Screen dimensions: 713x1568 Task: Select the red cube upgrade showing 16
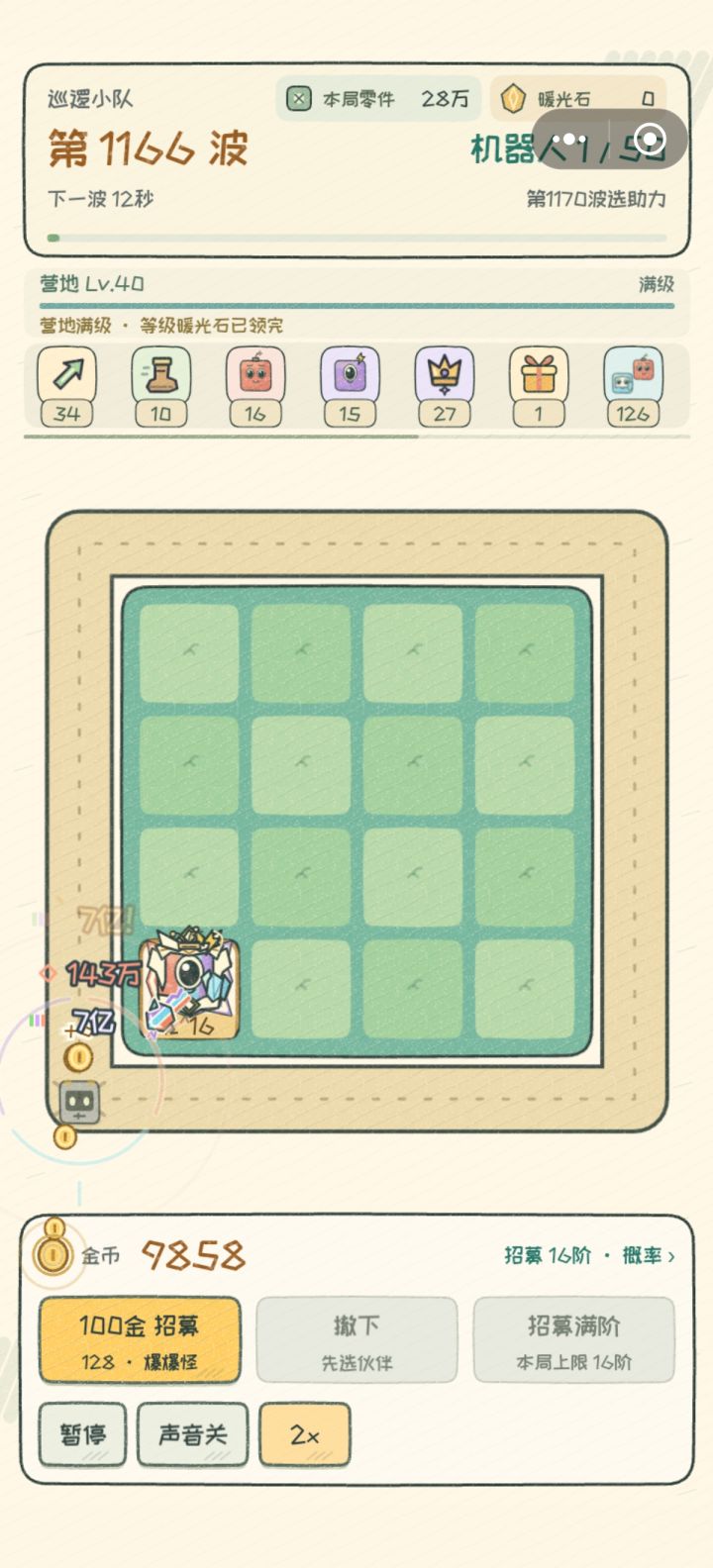pos(255,386)
